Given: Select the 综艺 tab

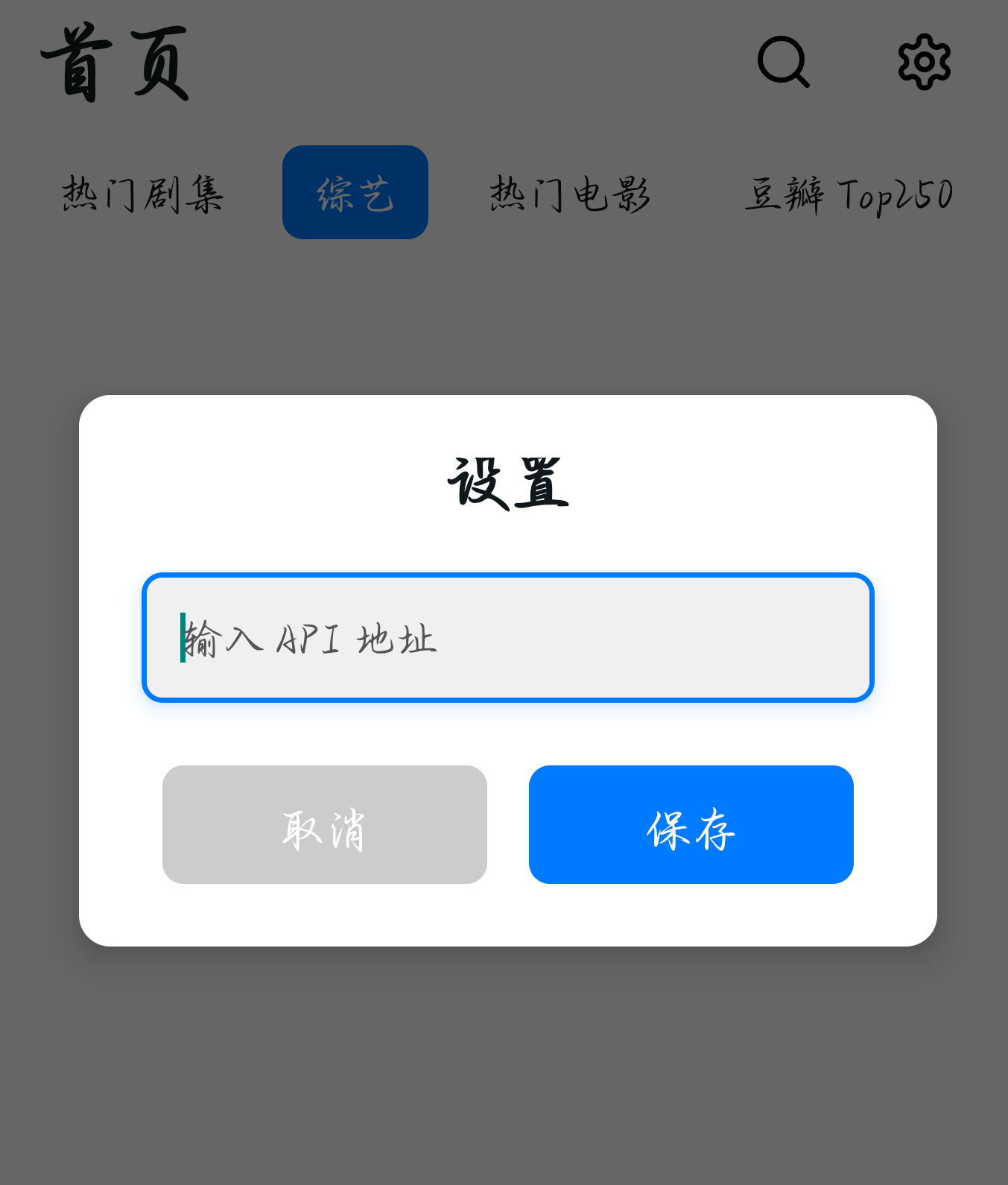Looking at the screenshot, I should pyautogui.click(x=355, y=192).
